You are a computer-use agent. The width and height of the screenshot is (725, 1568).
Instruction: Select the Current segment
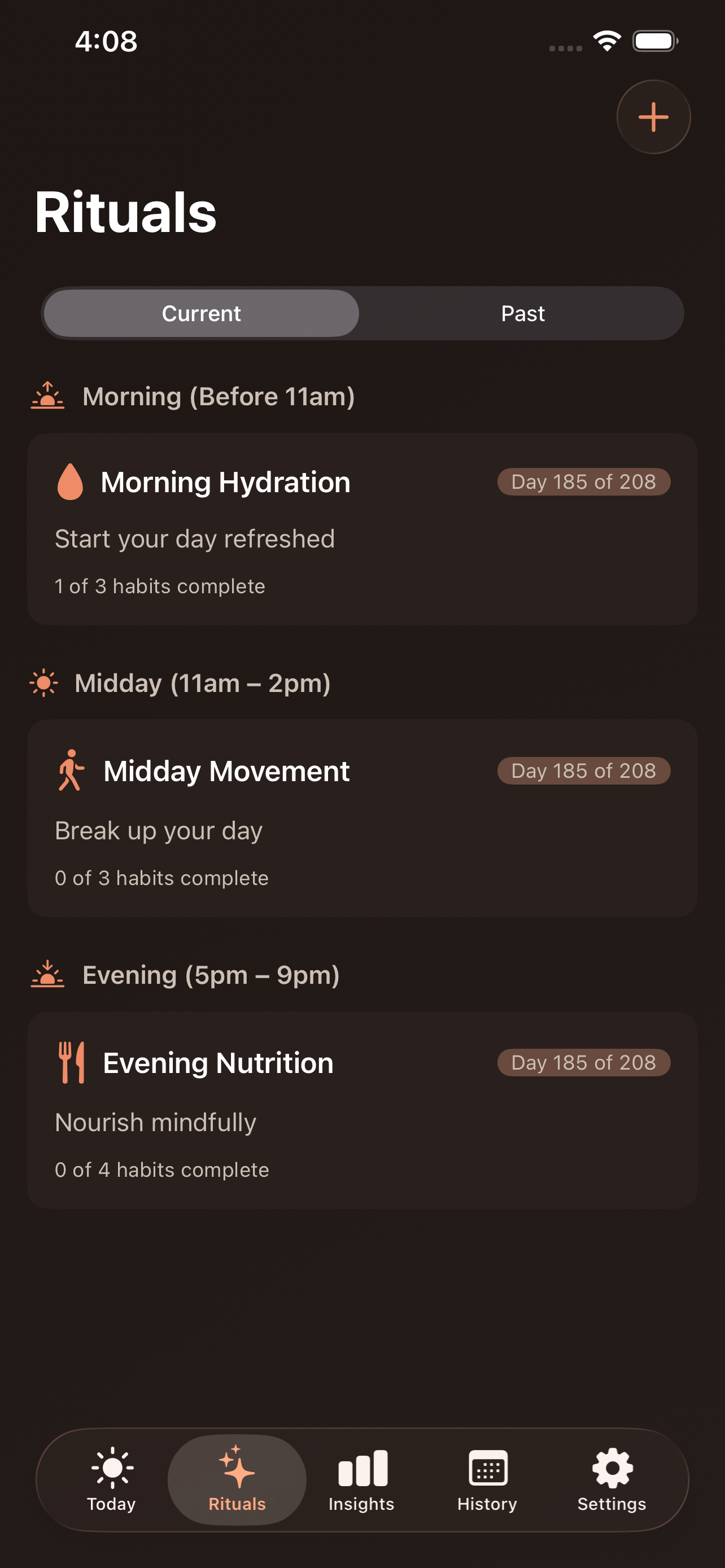(202, 313)
